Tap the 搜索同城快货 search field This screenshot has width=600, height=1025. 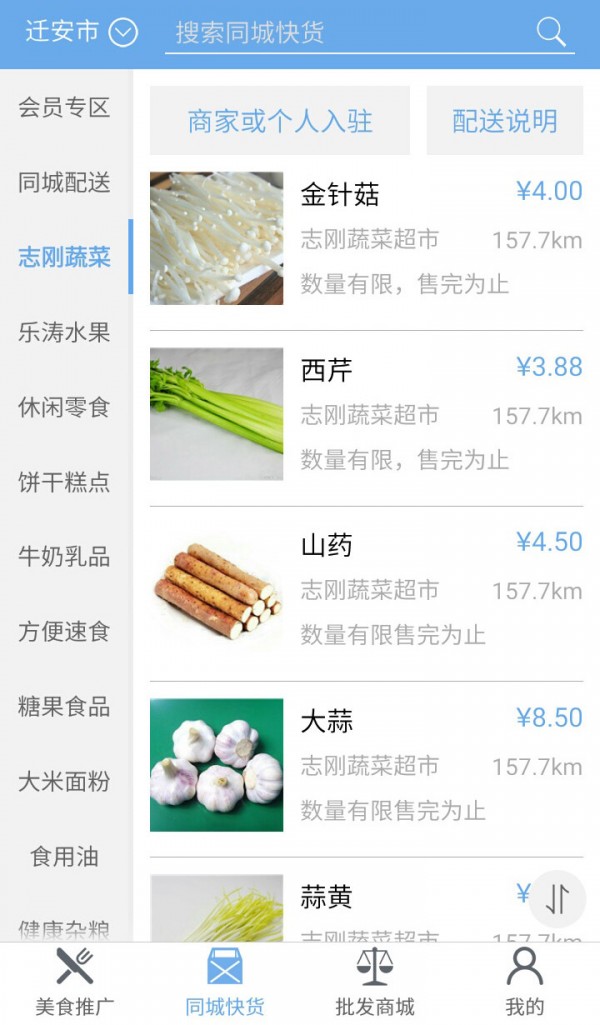(x=350, y=33)
